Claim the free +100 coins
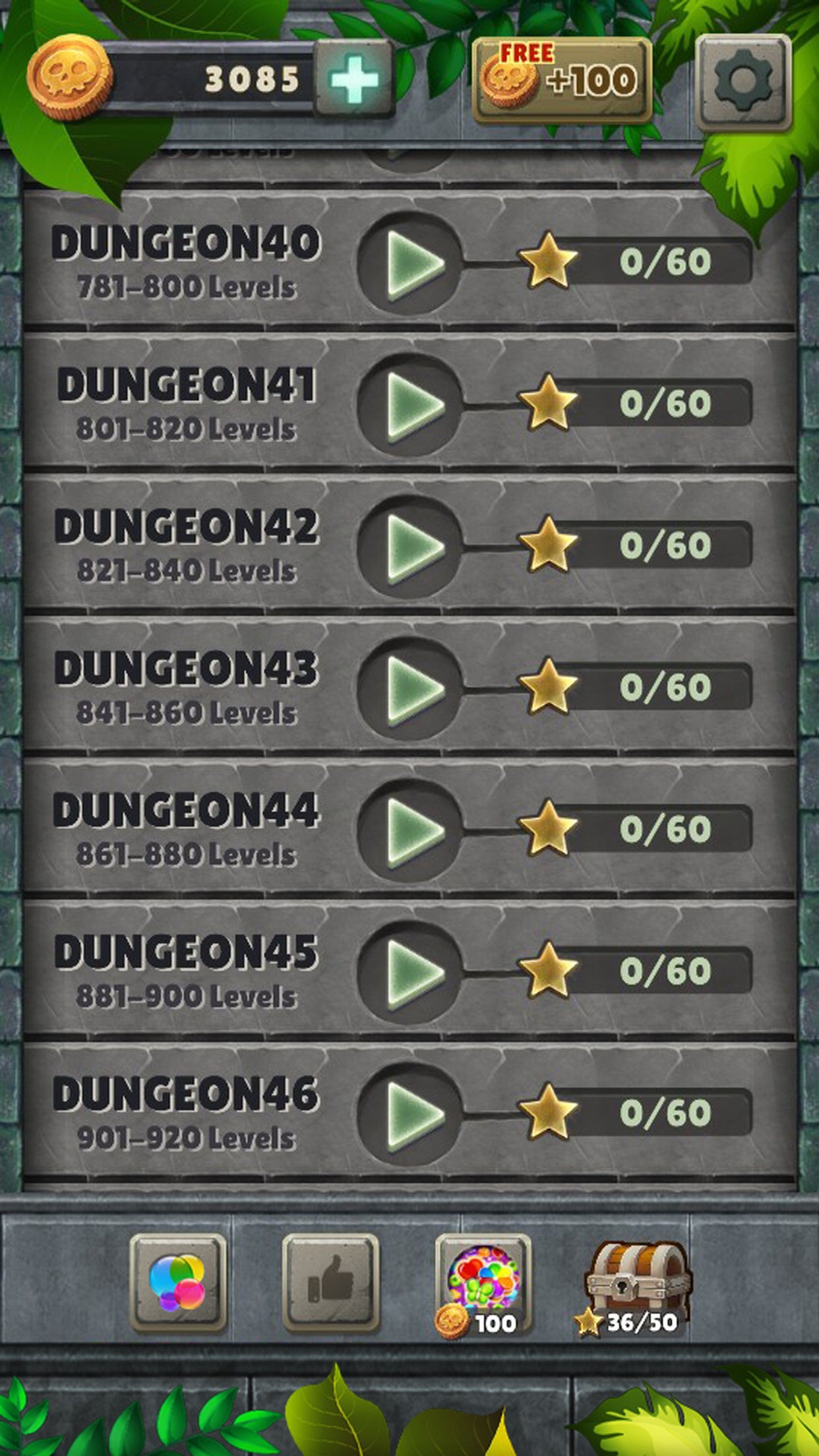819x1456 pixels. pos(562,80)
